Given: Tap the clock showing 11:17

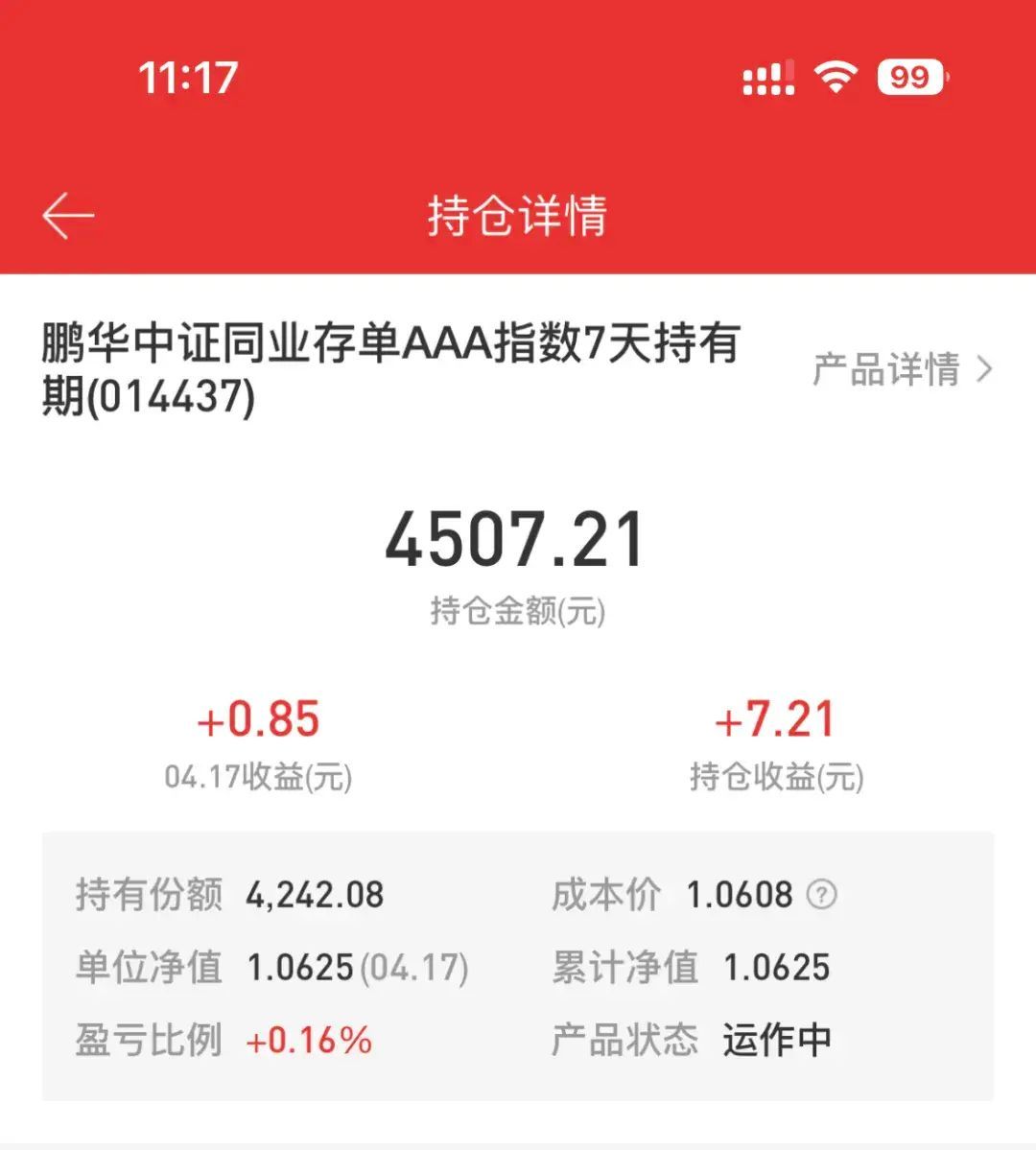Looking at the screenshot, I should click(189, 77).
